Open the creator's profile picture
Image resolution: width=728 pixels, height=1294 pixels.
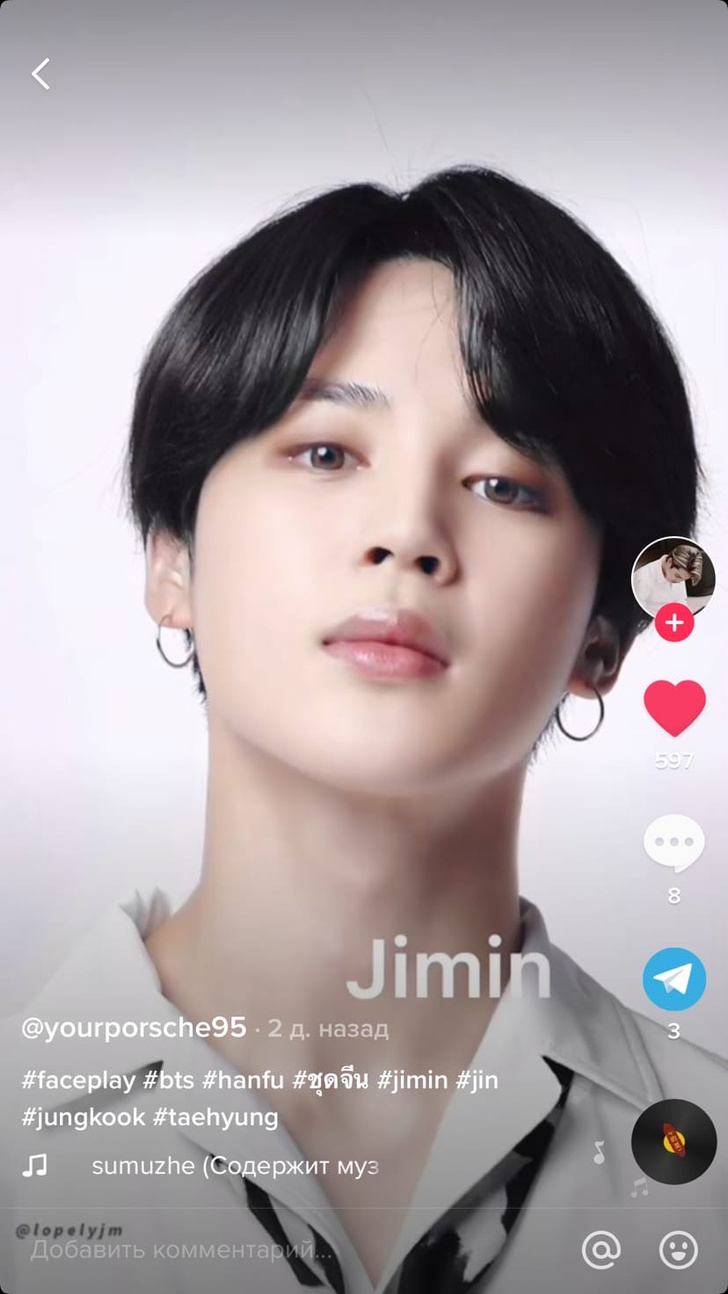pos(673,578)
